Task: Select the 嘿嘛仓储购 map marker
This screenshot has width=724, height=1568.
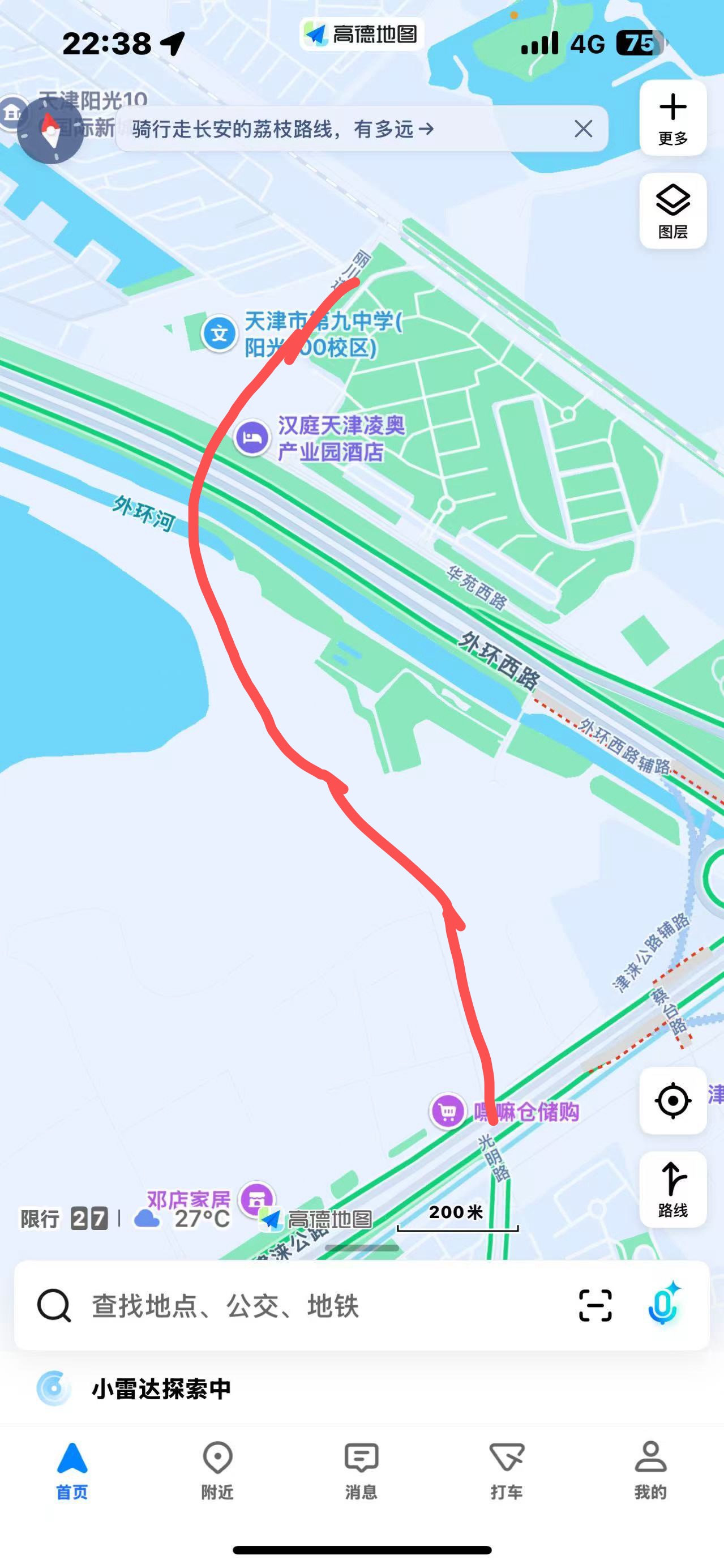Action: (x=448, y=1112)
